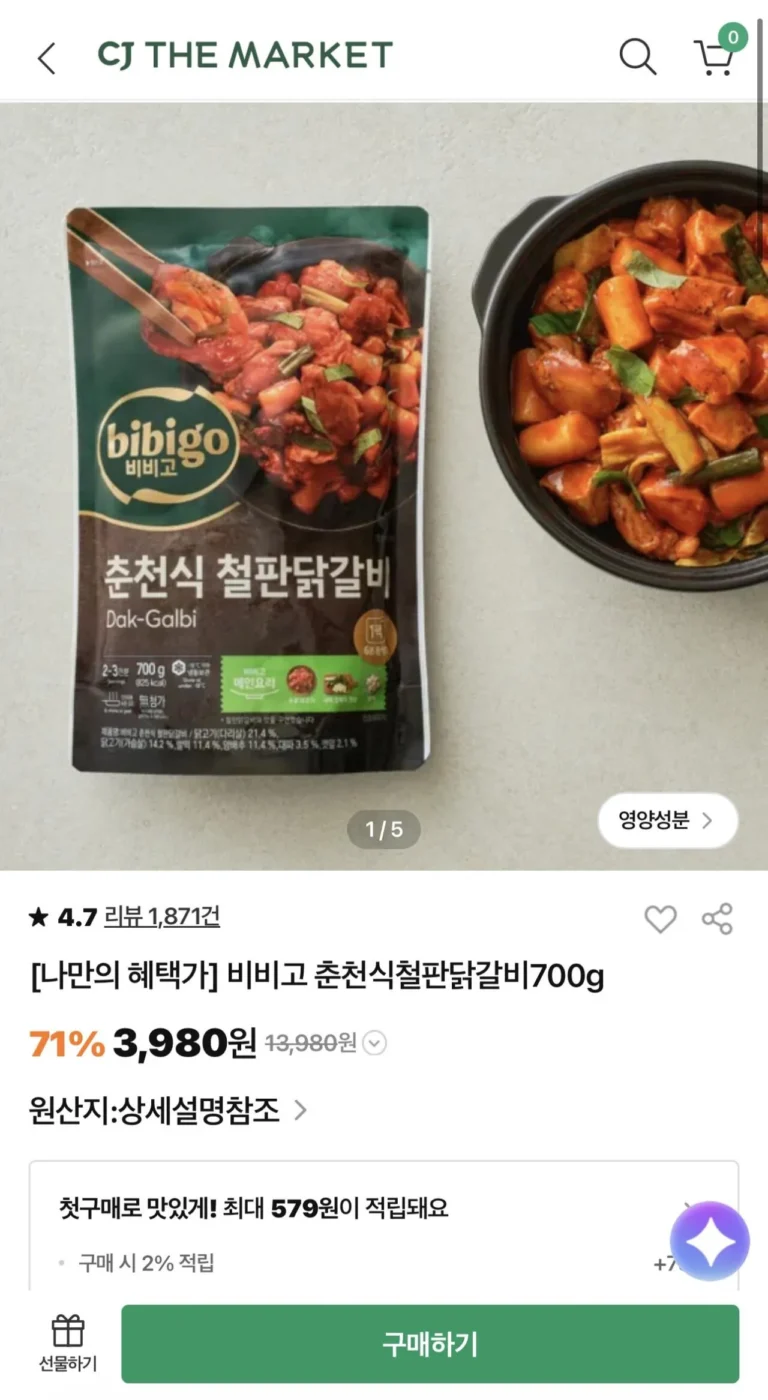View 영양성분 nutrition info
Image resolution: width=768 pixels, height=1400 pixels.
667,821
